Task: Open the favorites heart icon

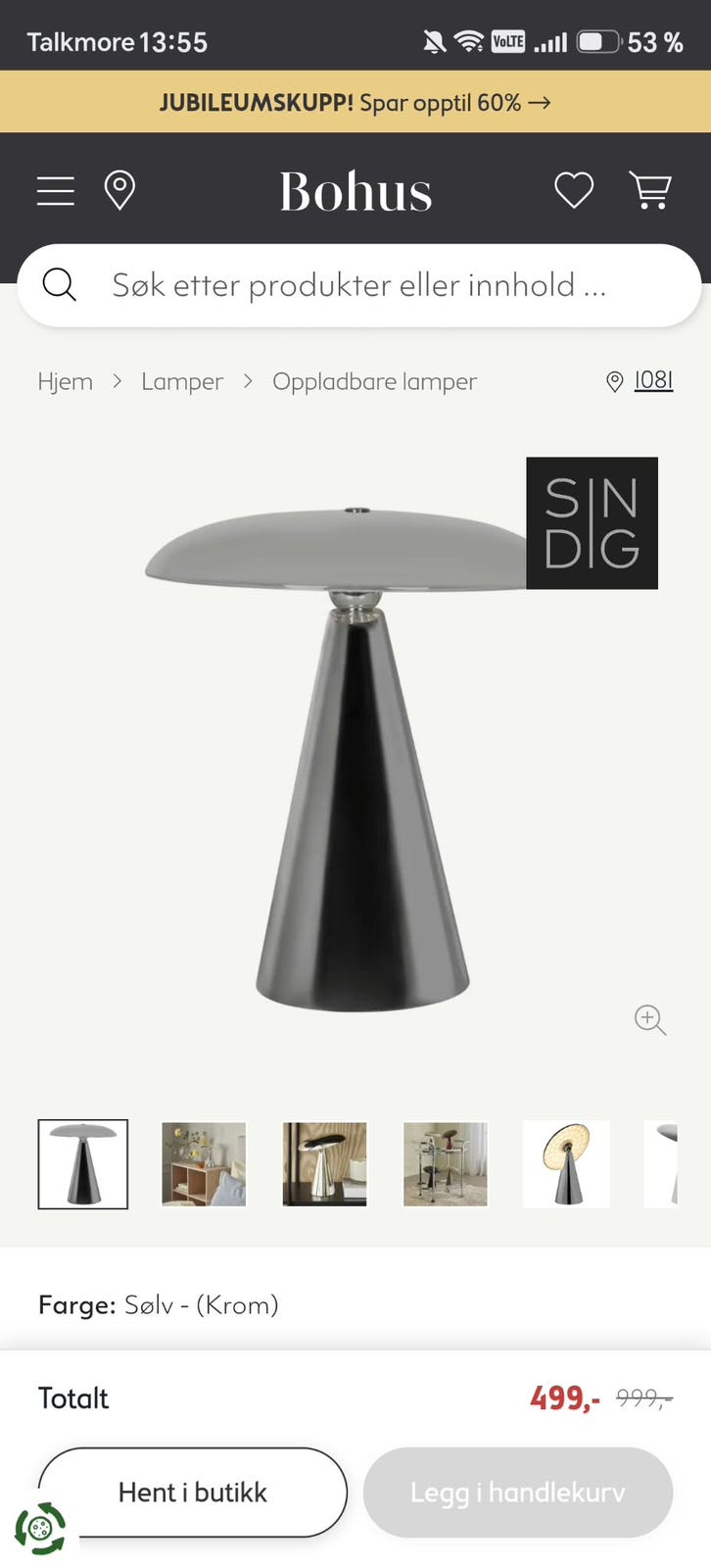Action: click(x=574, y=190)
